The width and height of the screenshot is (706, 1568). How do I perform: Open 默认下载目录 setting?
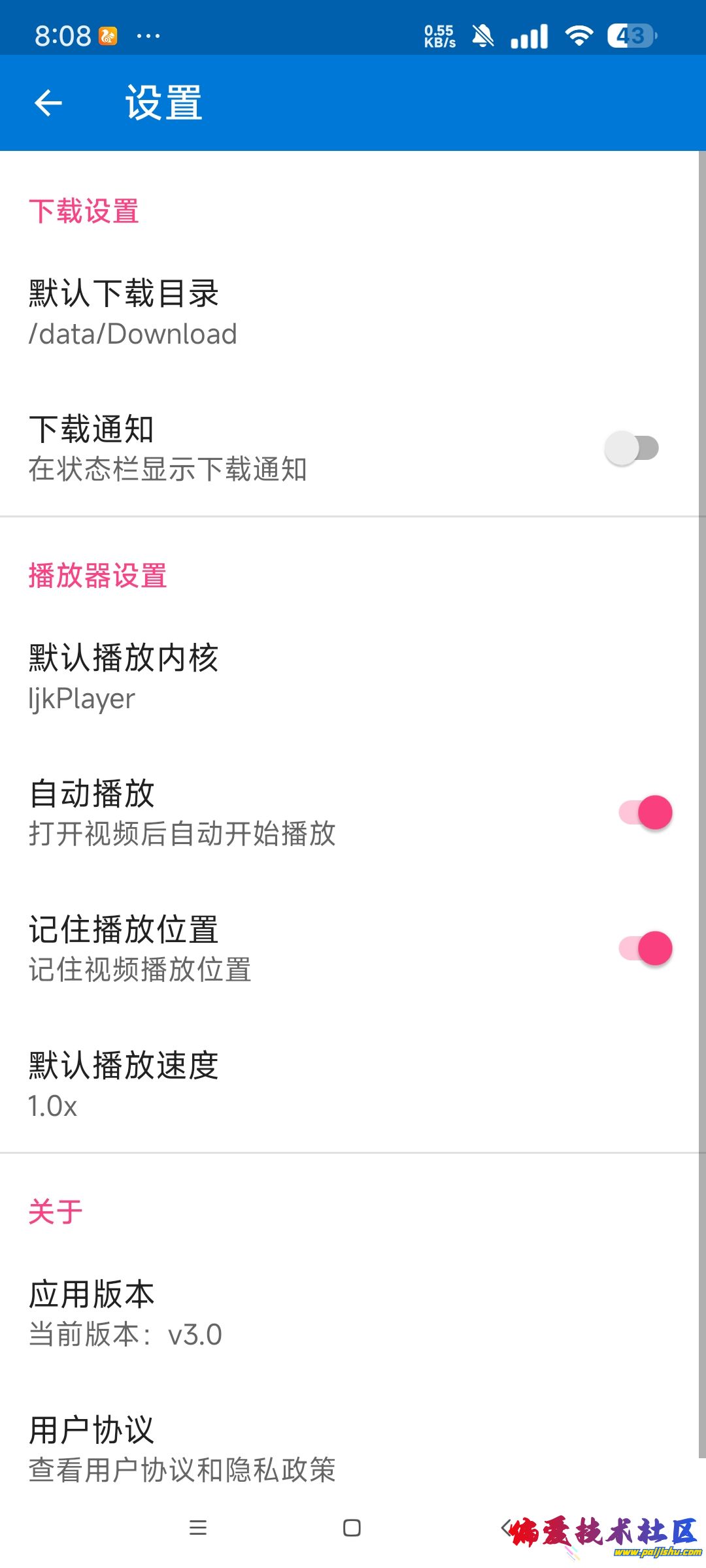[x=196, y=312]
